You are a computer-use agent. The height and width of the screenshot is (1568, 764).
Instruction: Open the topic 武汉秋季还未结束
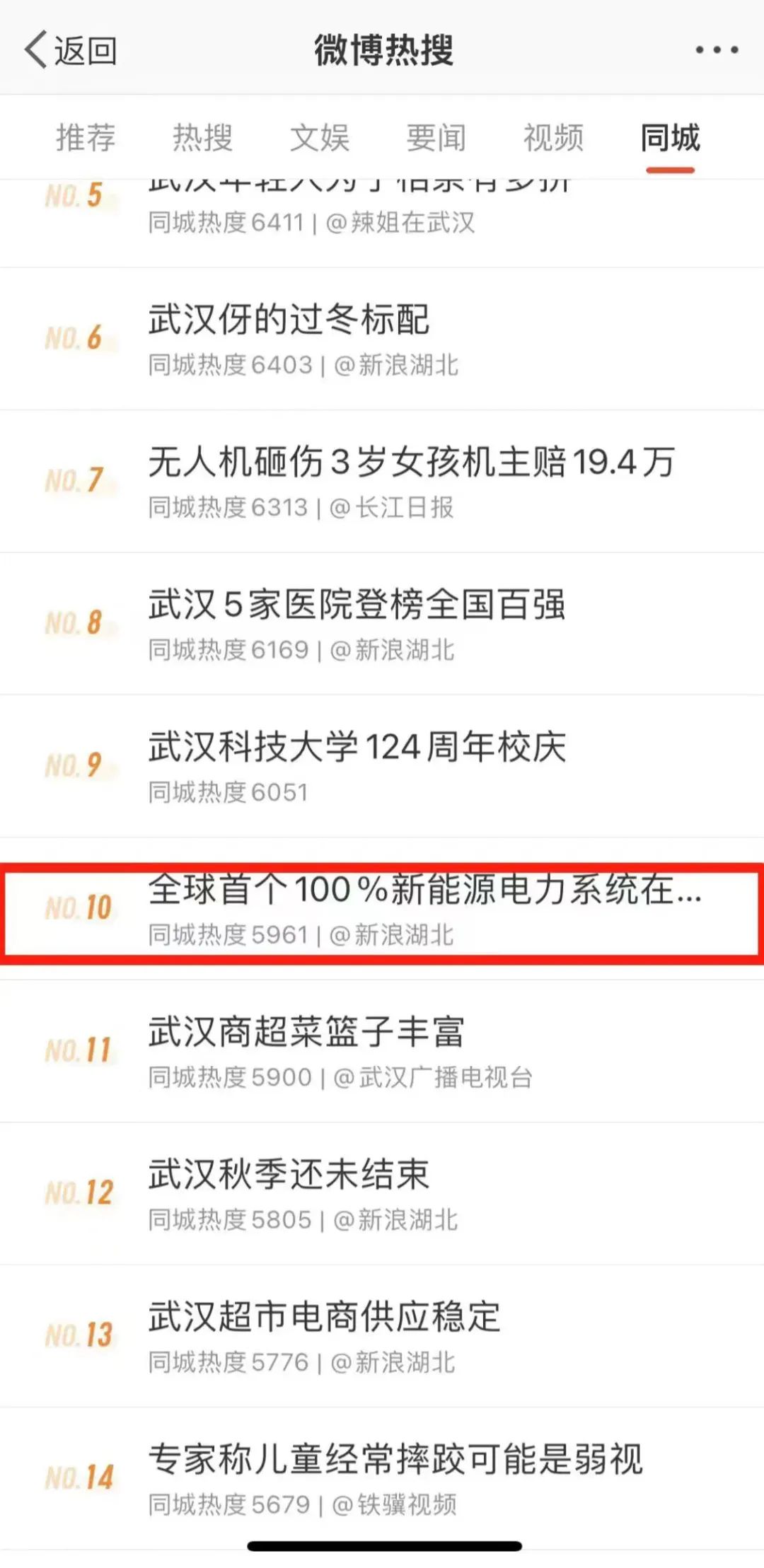tap(382, 1194)
